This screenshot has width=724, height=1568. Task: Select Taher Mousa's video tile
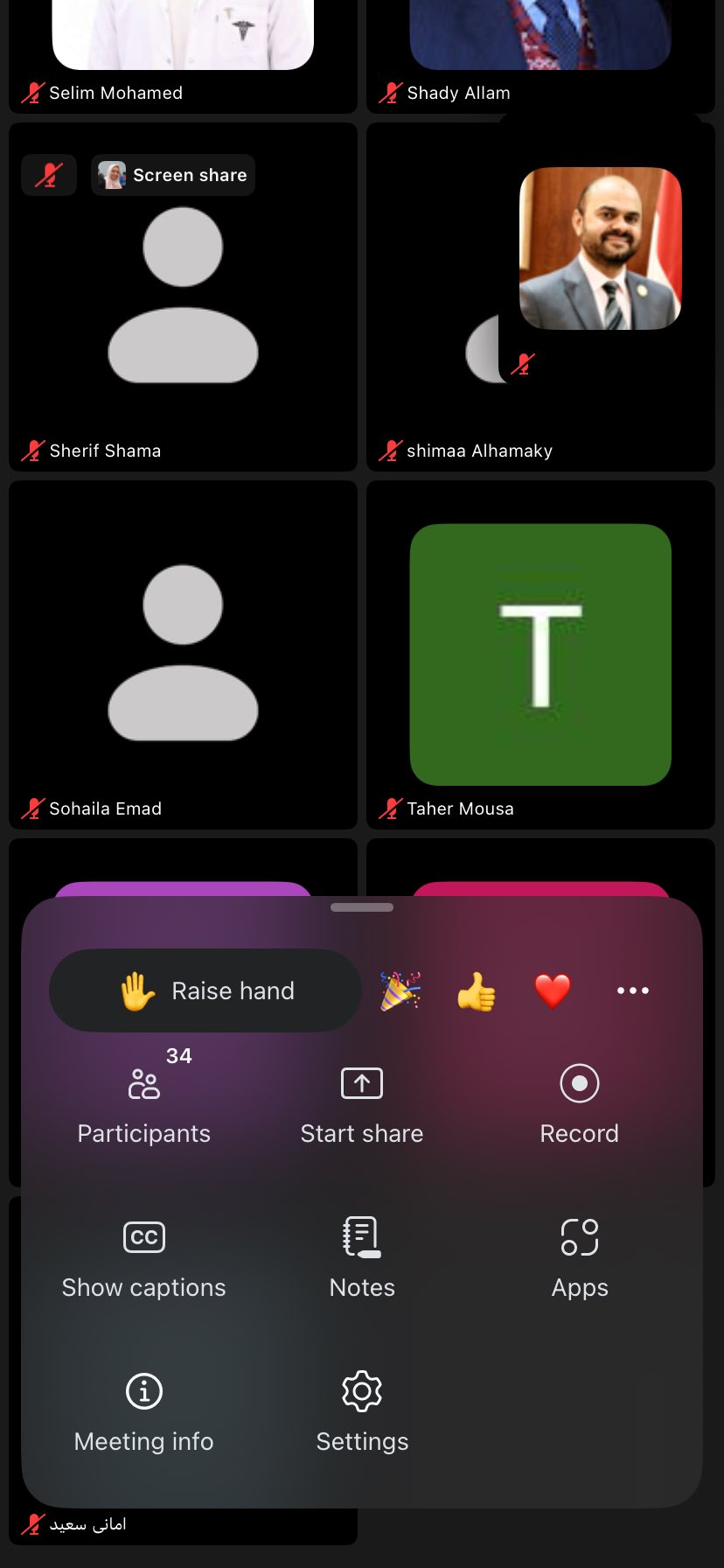coord(540,654)
